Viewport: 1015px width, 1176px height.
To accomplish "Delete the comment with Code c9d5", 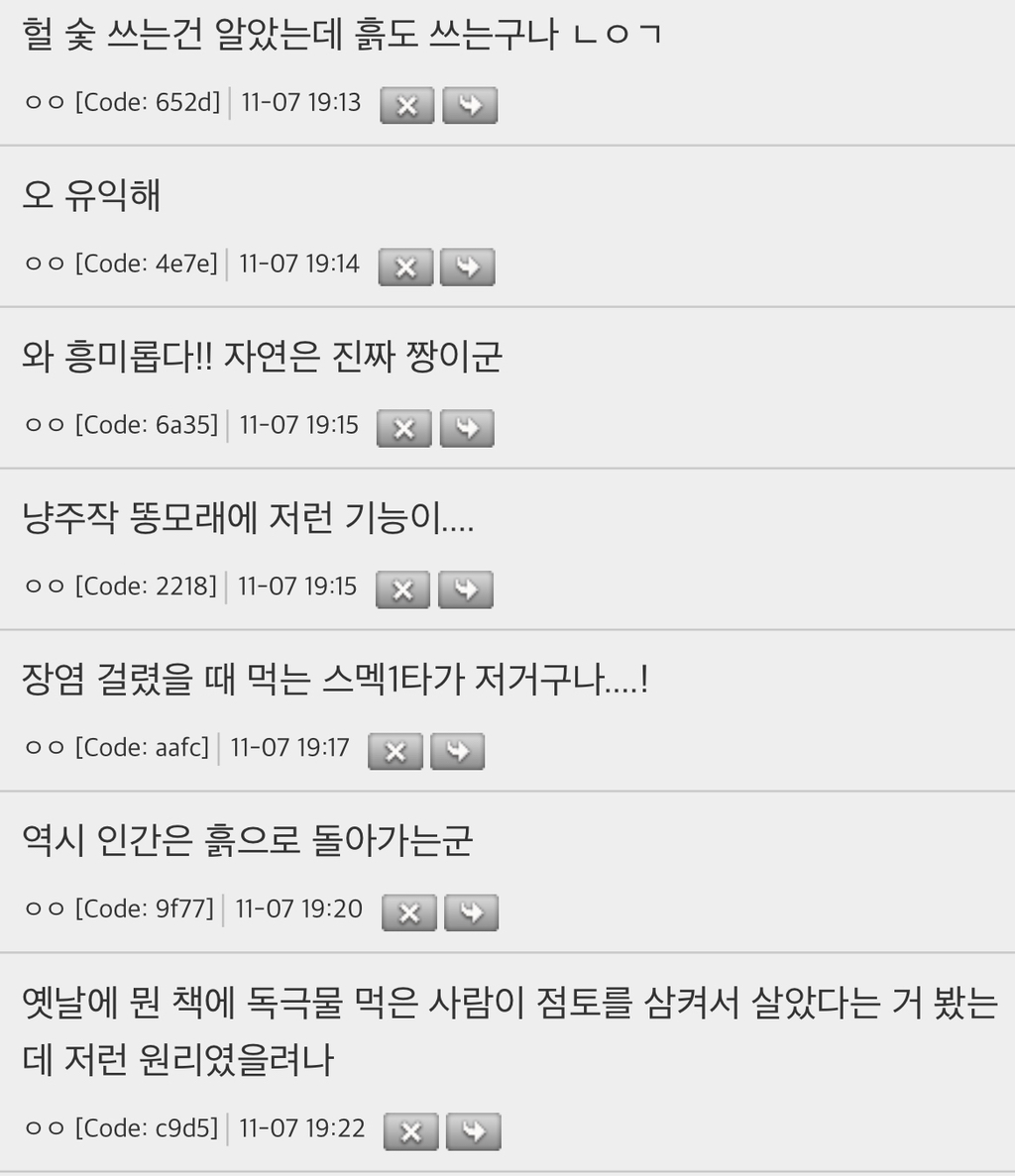I will [410, 1131].
